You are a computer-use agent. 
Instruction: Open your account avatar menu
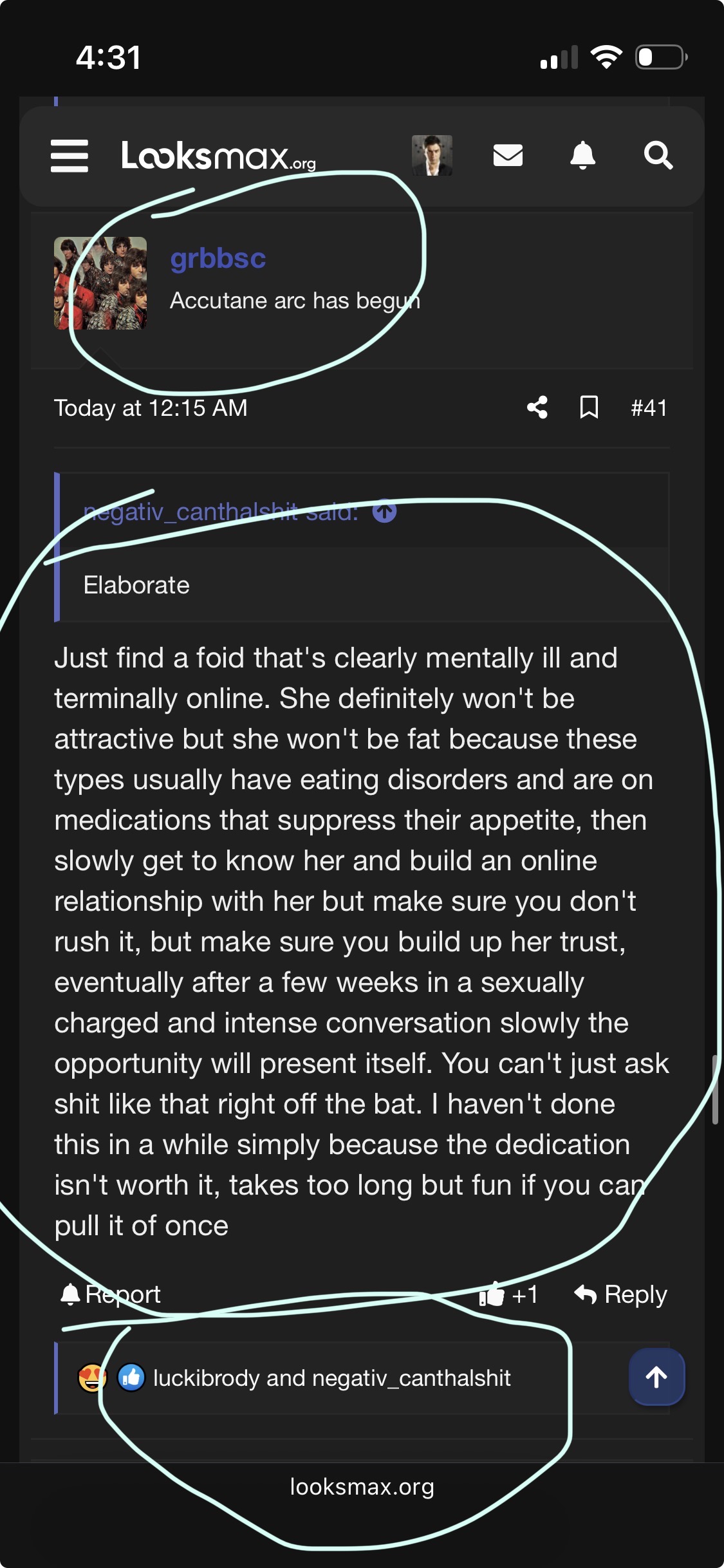(432, 156)
